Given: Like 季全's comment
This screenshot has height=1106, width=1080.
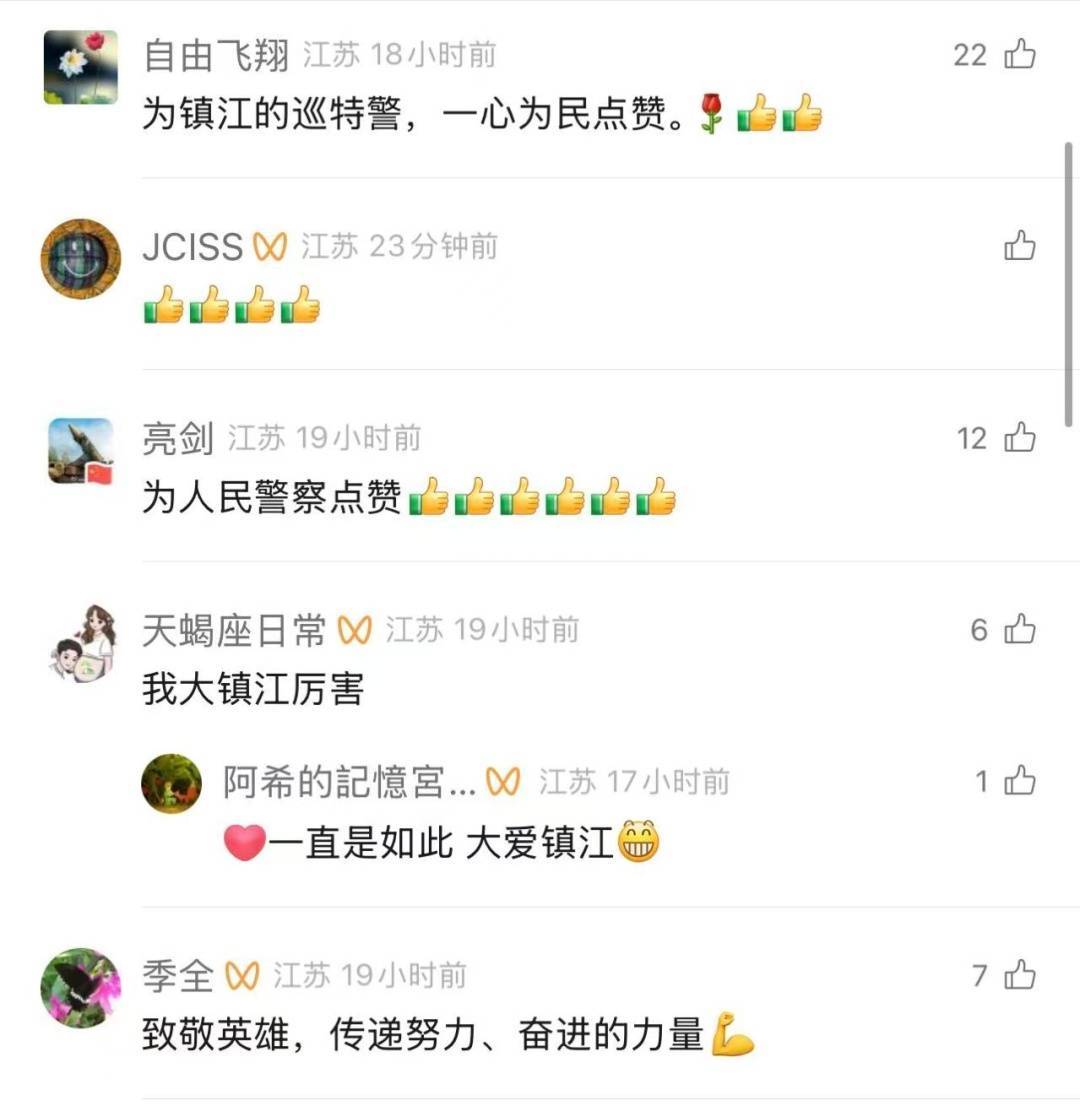Looking at the screenshot, I should (1019, 975).
